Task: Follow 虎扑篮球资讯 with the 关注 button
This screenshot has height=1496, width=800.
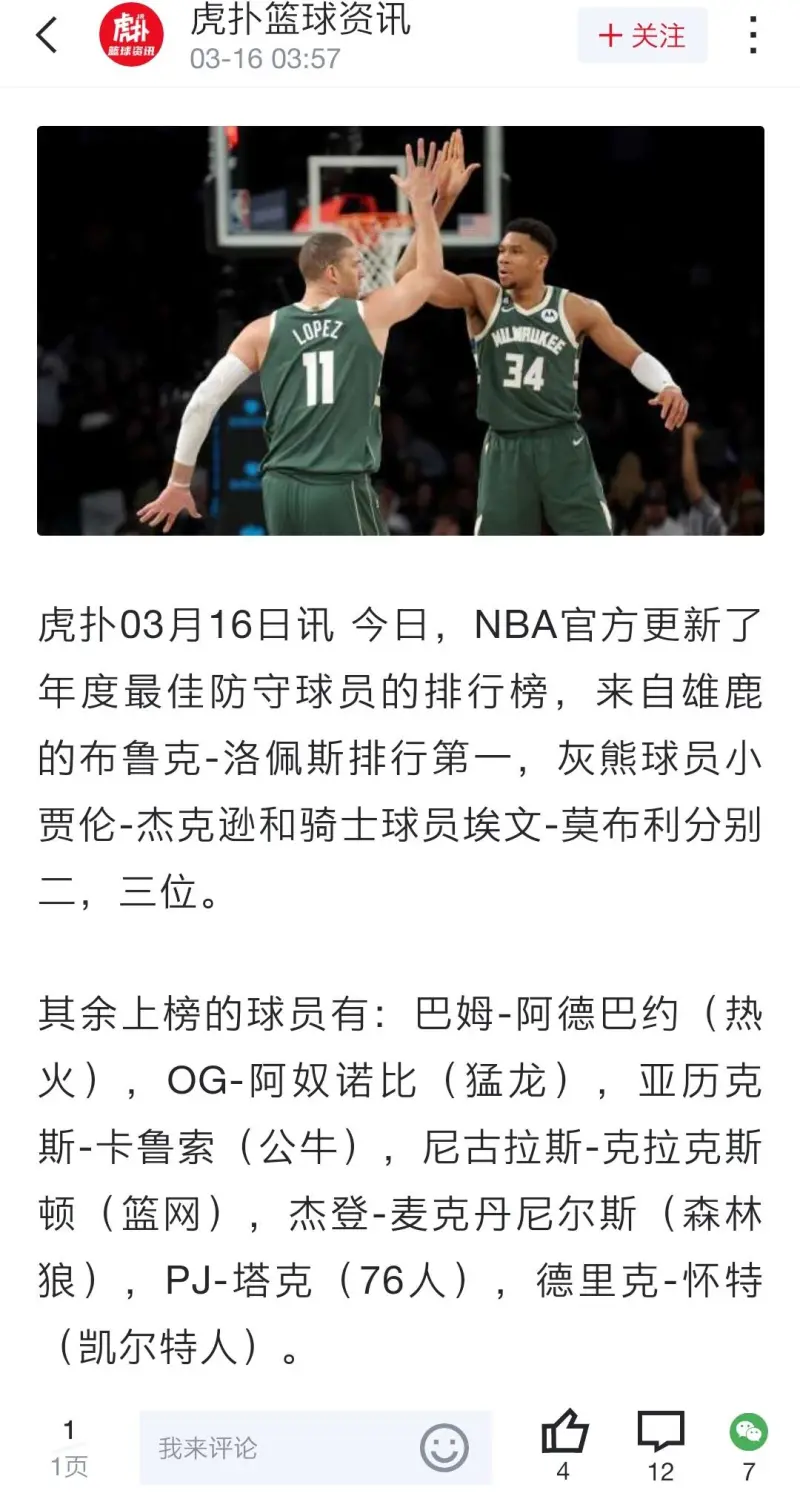Action: [642, 36]
